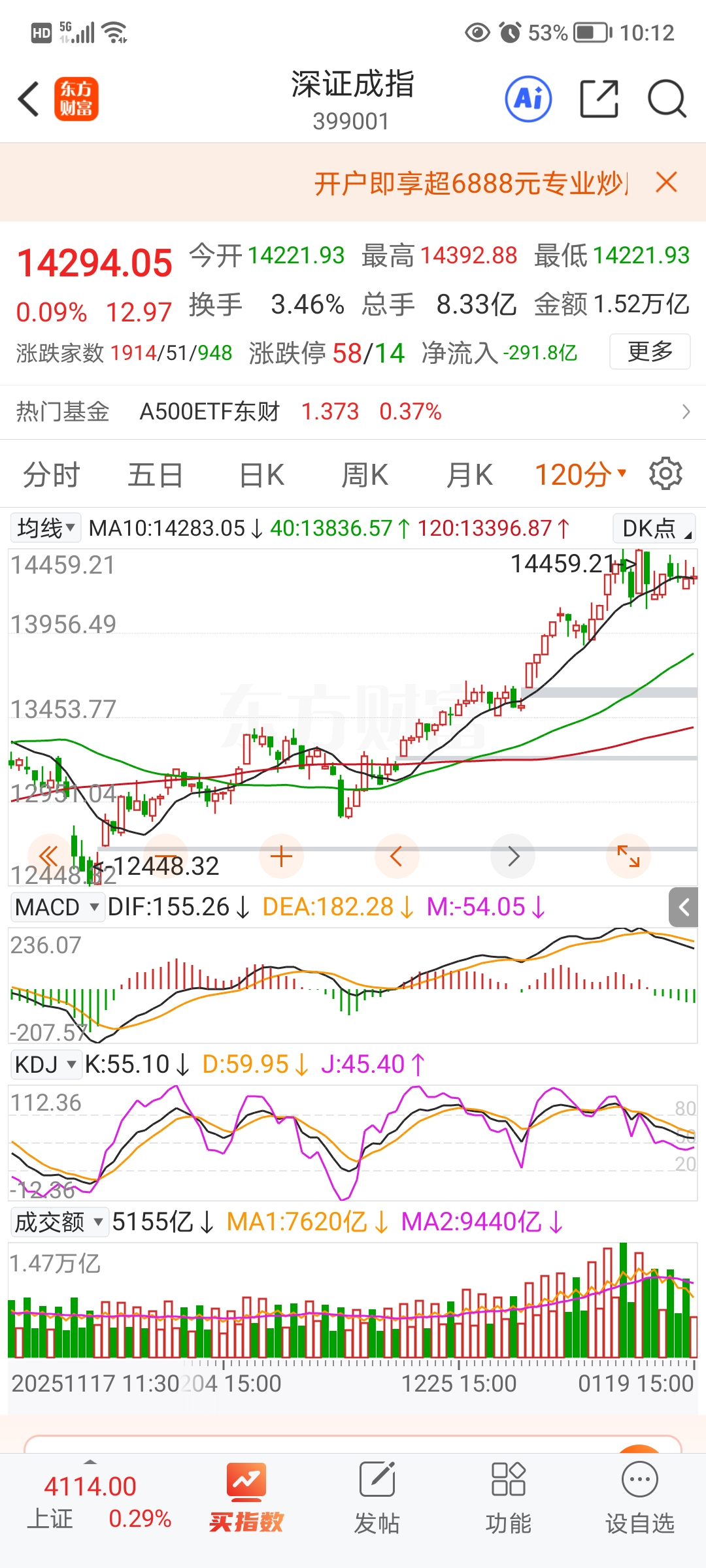Image resolution: width=706 pixels, height=1568 pixels.
Task: Open chart settings gear
Action: pyautogui.click(x=665, y=474)
